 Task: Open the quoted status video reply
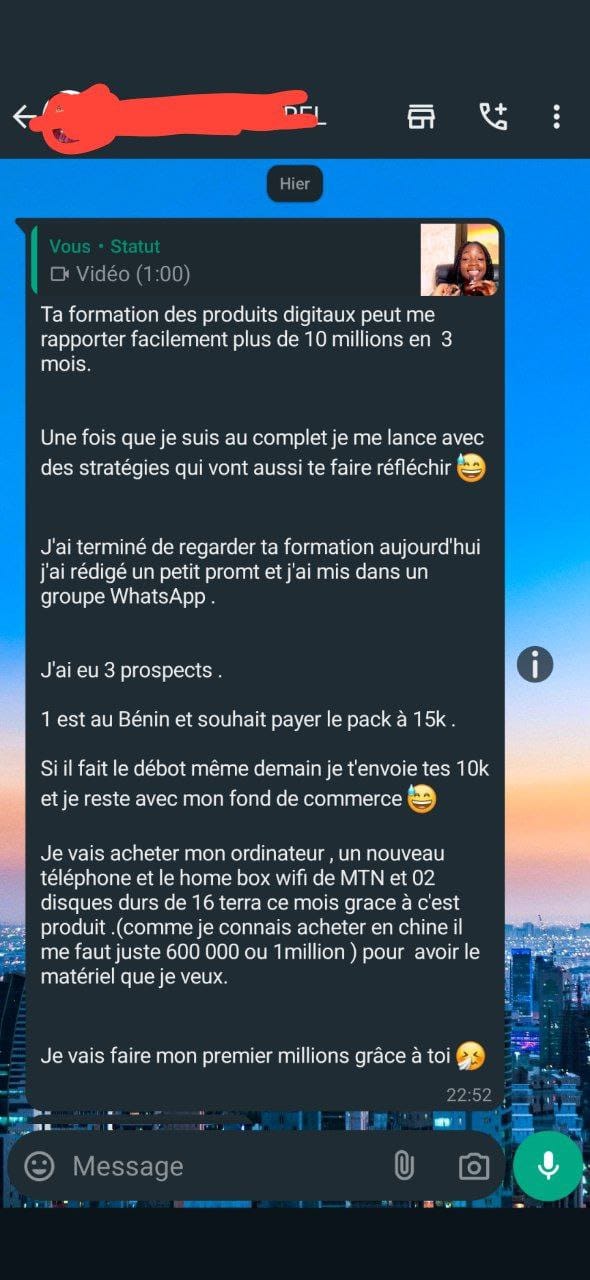click(x=265, y=260)
